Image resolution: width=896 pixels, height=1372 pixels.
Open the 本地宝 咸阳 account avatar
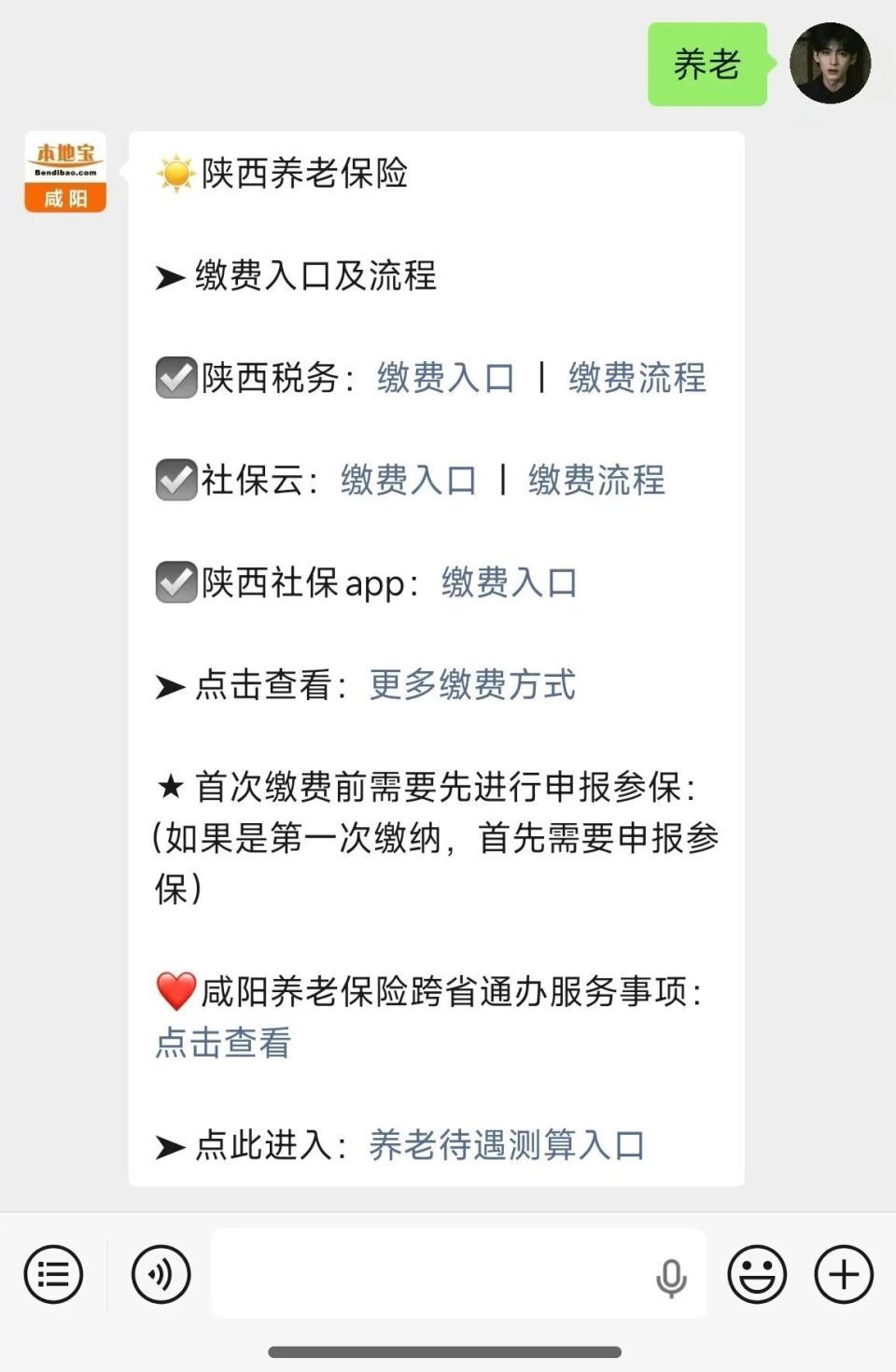pos(65,172)
